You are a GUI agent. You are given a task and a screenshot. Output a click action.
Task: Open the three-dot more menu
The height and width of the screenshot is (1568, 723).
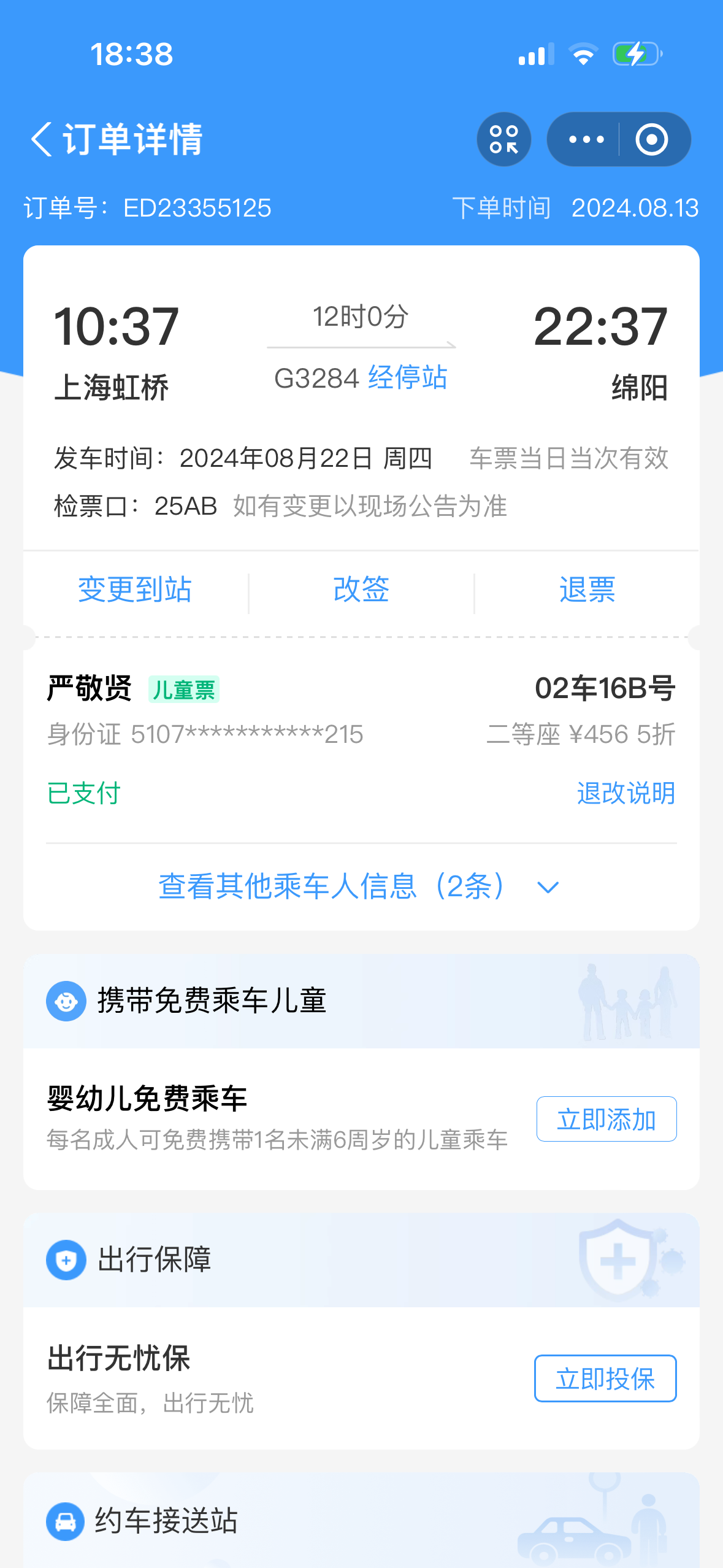[x=586, y=139]
